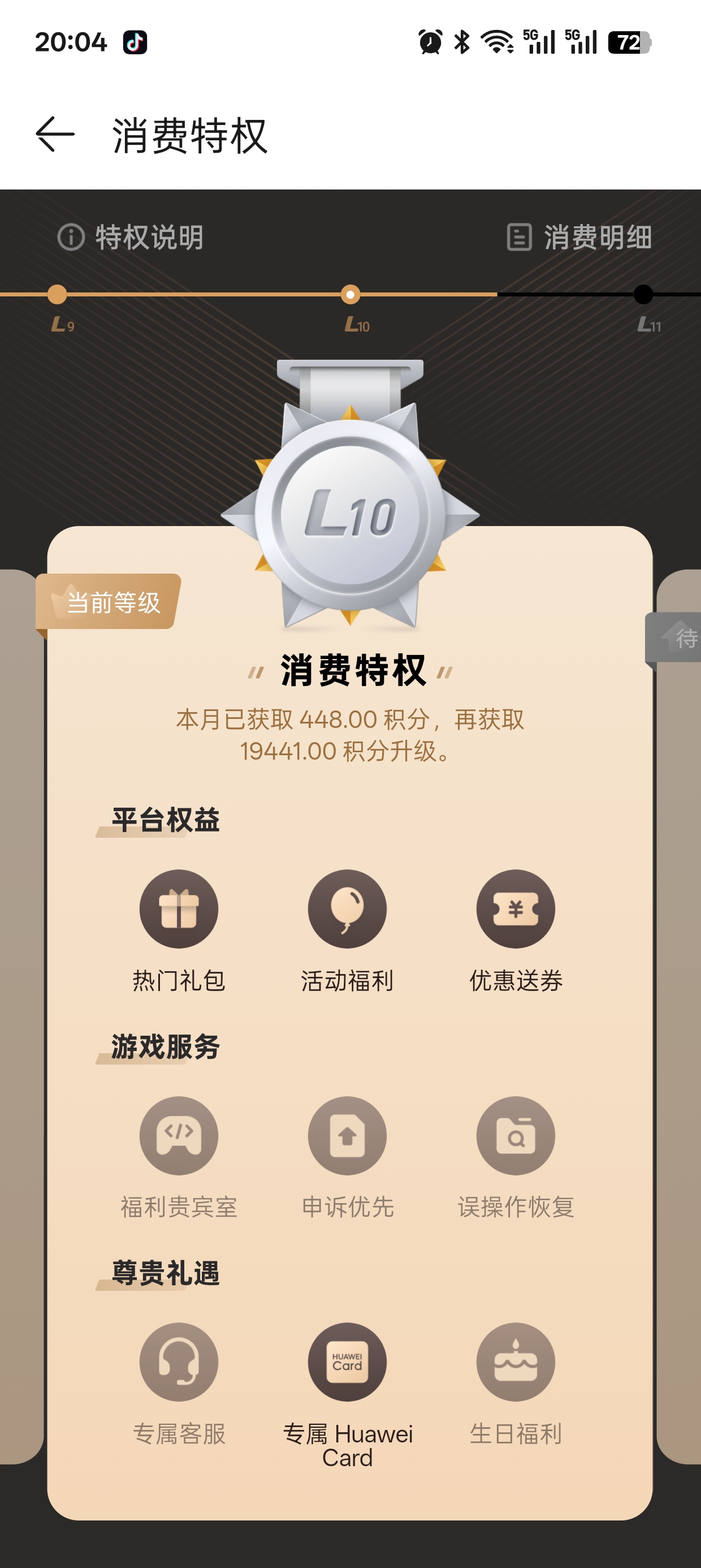
Task: Select level L11 on the progress bar
Action: click(x=643, y=295)
